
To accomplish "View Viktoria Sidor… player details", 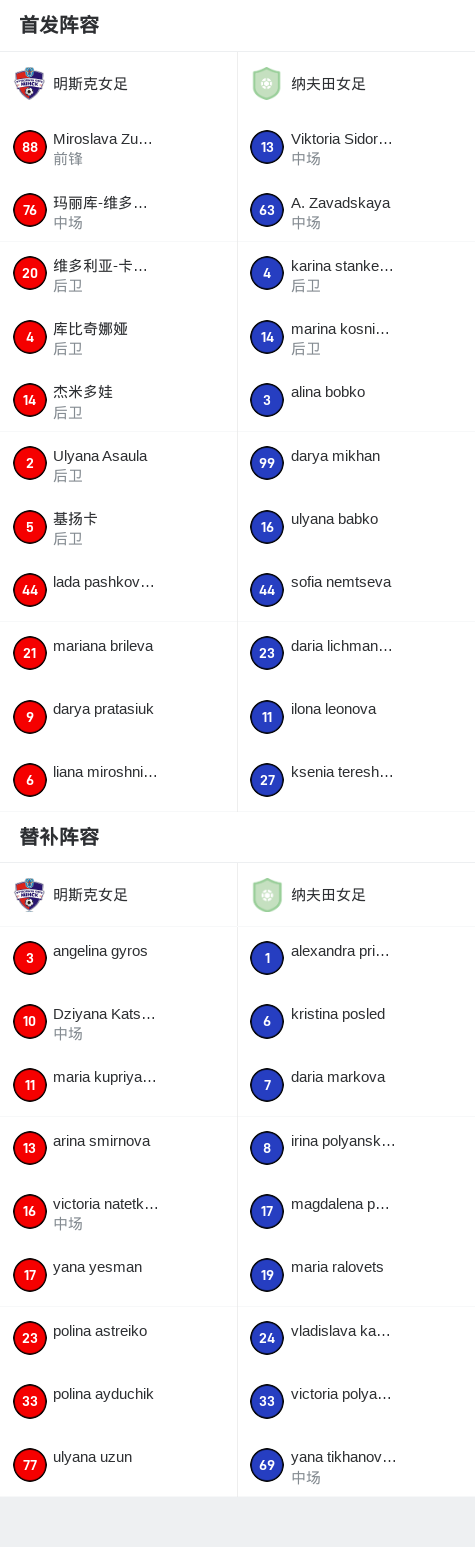I will pos(356,147).
